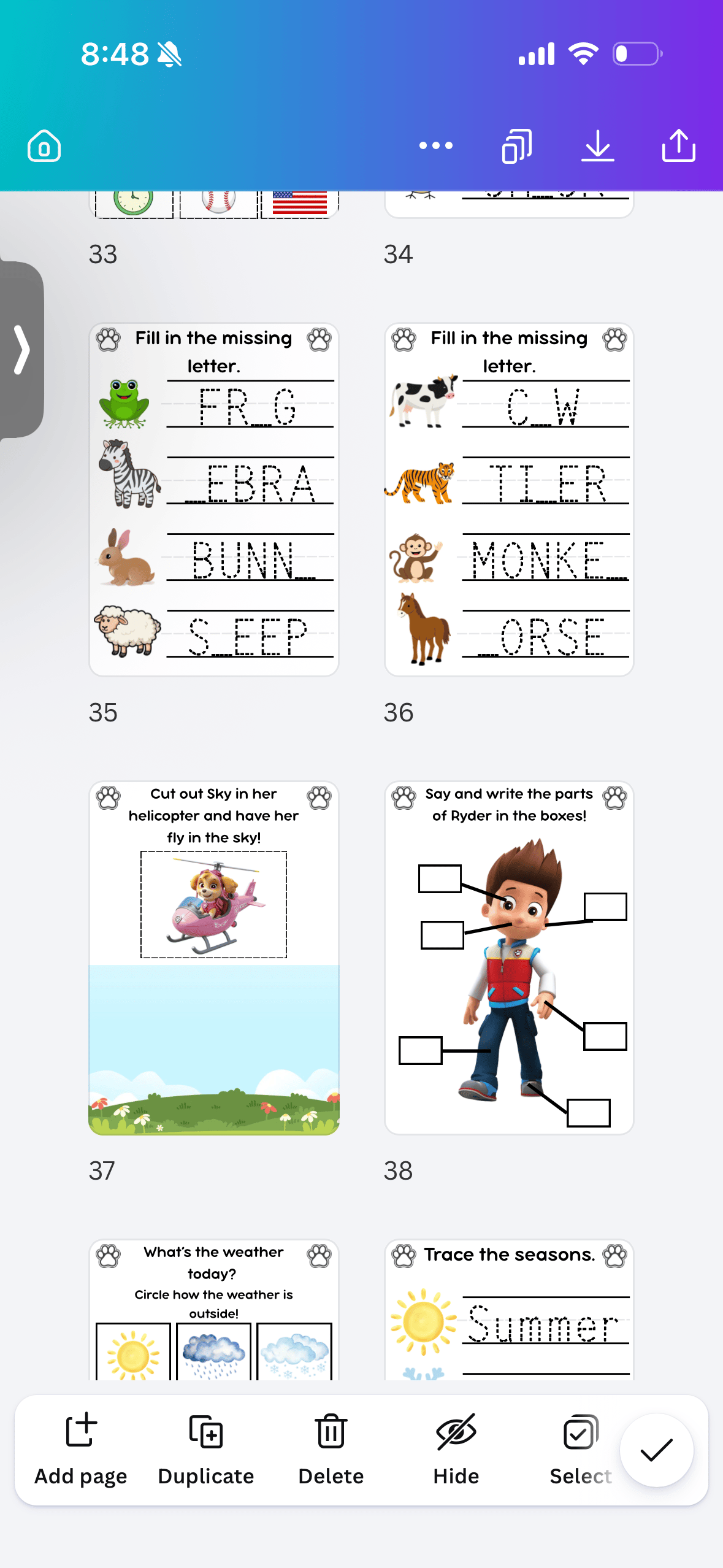
Task: Confirm with the checkmark button
Action: pos(657,1450)
